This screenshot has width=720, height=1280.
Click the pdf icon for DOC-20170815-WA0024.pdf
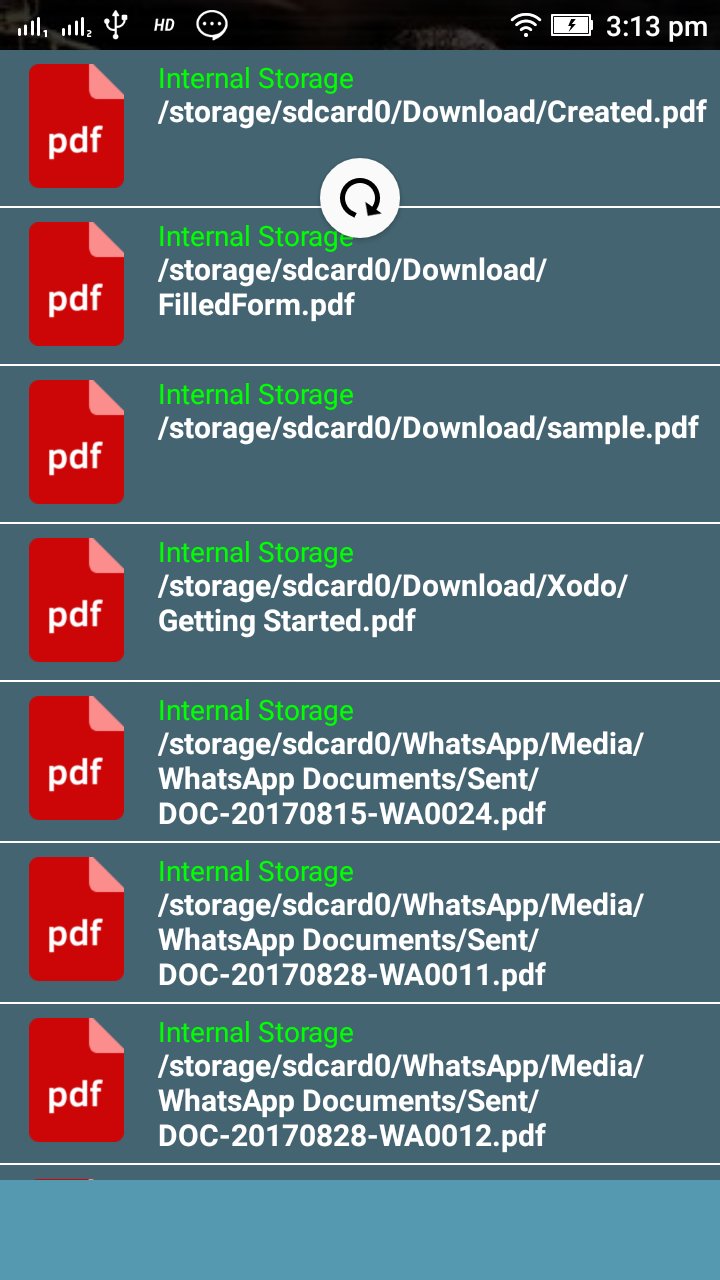point(76,771)
